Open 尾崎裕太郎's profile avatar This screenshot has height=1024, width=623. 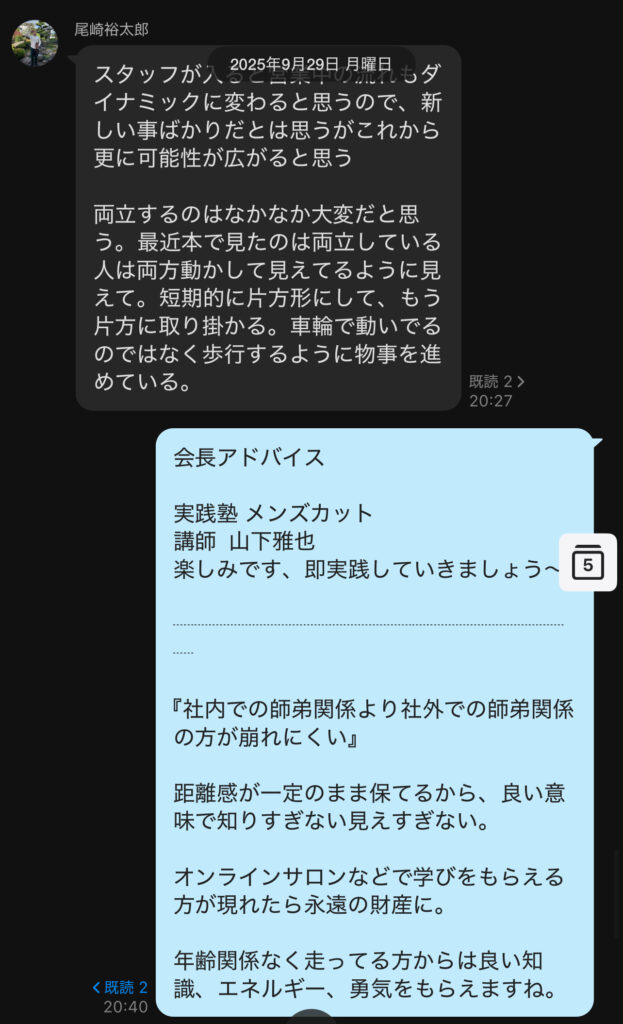pos(34,43)
